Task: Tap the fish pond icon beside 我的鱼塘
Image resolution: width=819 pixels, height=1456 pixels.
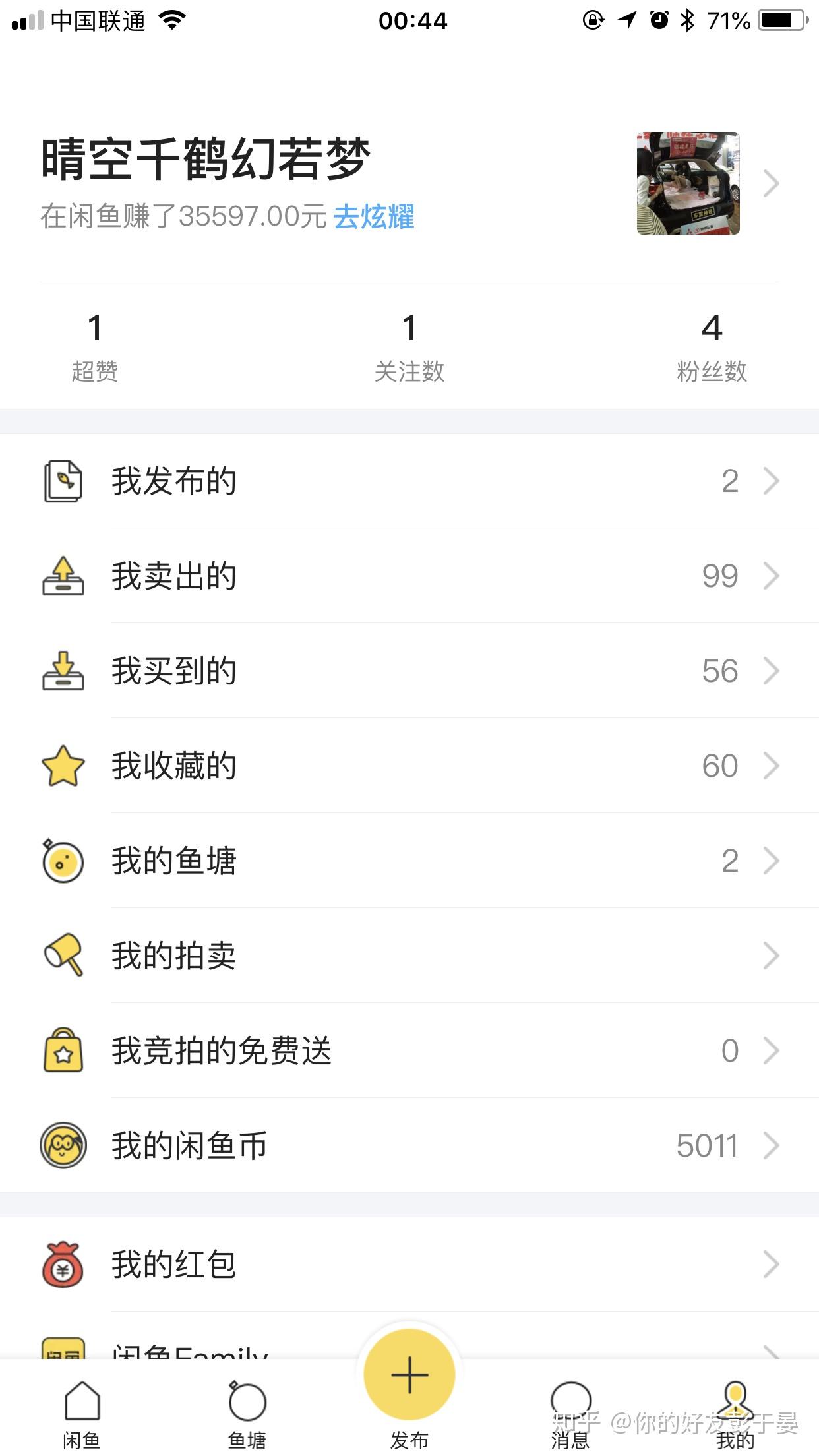Action: (63, 861)
